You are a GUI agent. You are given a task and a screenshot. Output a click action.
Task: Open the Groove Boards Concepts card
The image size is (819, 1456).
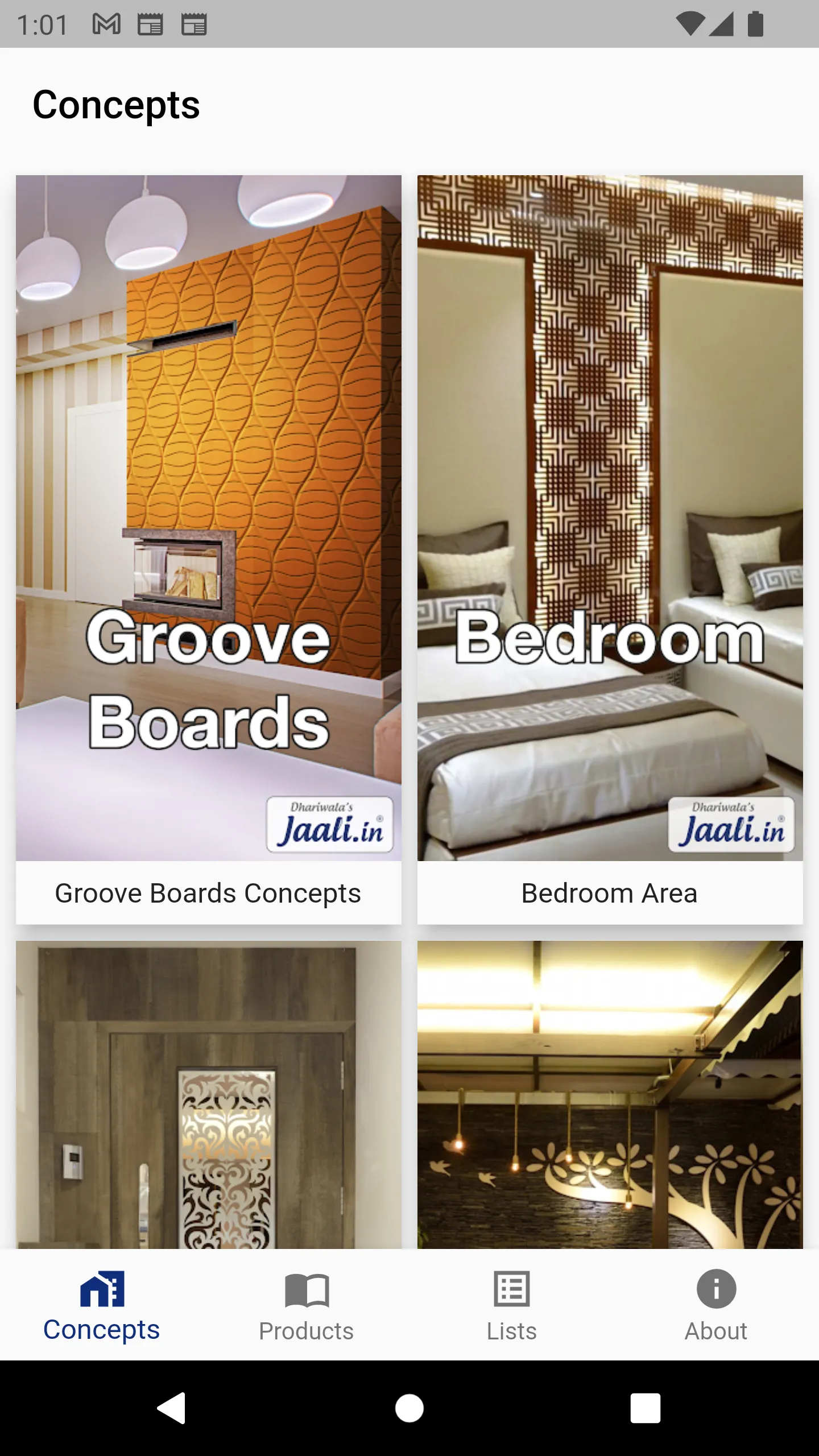(x=209, y=549)
